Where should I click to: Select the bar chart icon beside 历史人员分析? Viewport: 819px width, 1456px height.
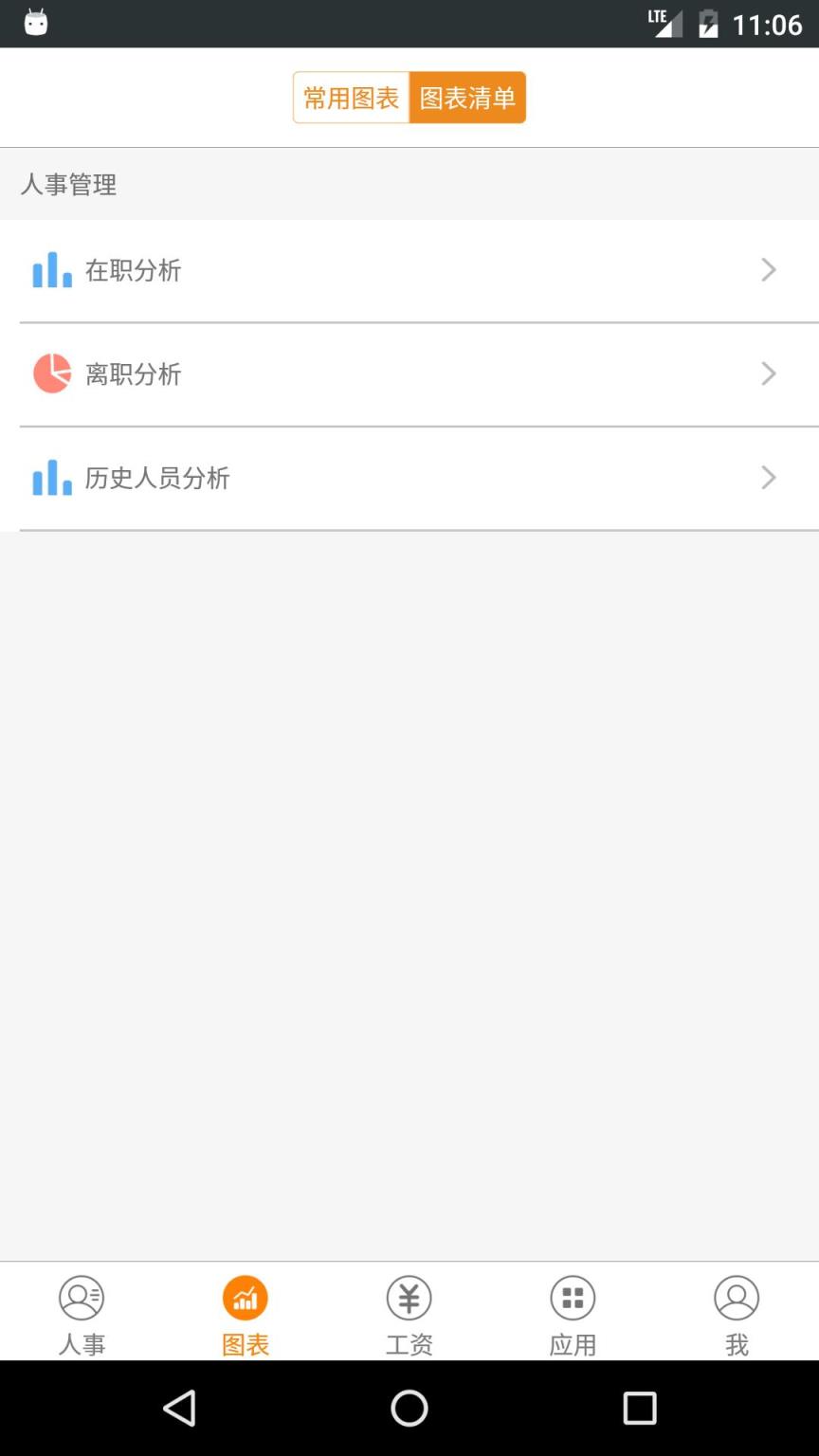51,478
